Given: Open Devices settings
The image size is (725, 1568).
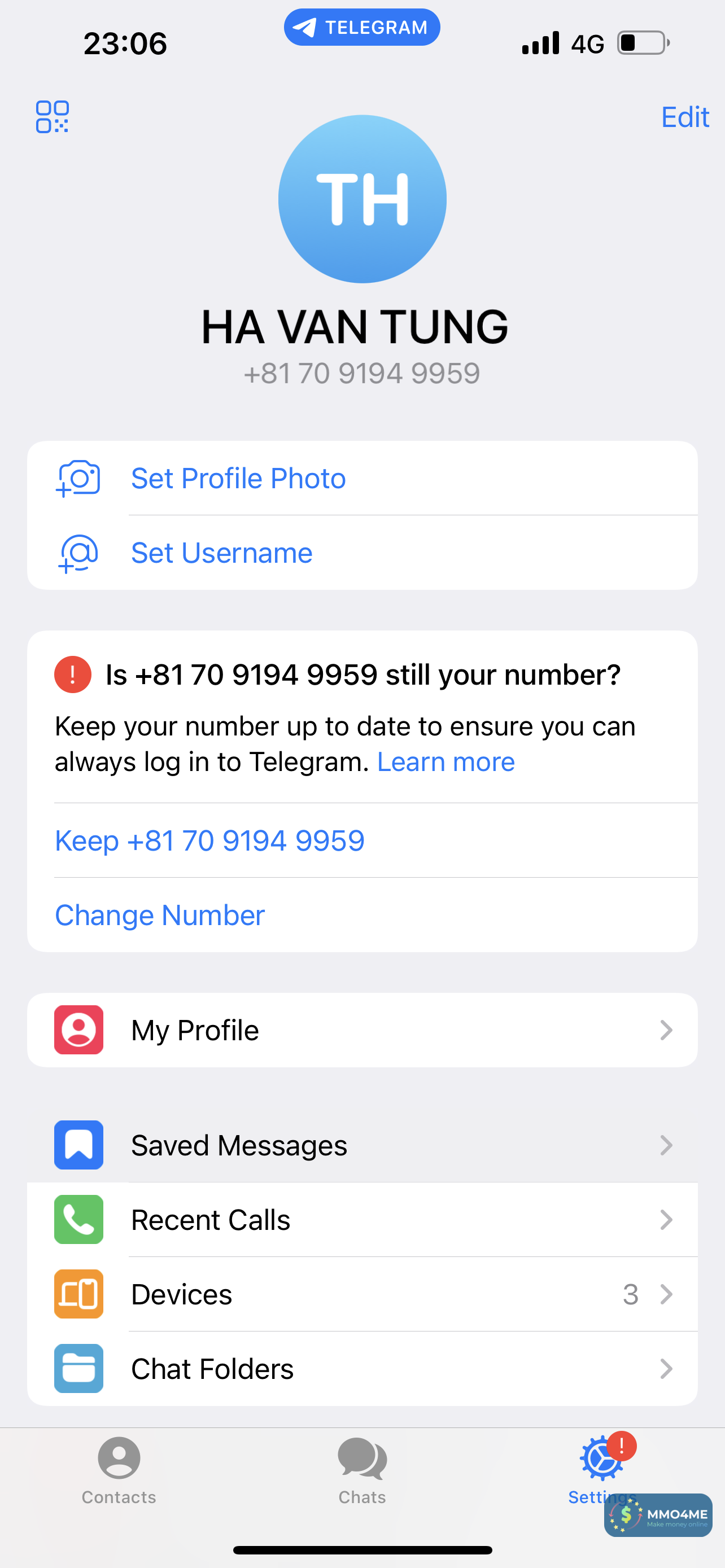Looking at the screenshot, I should (x=362, y=1294).
